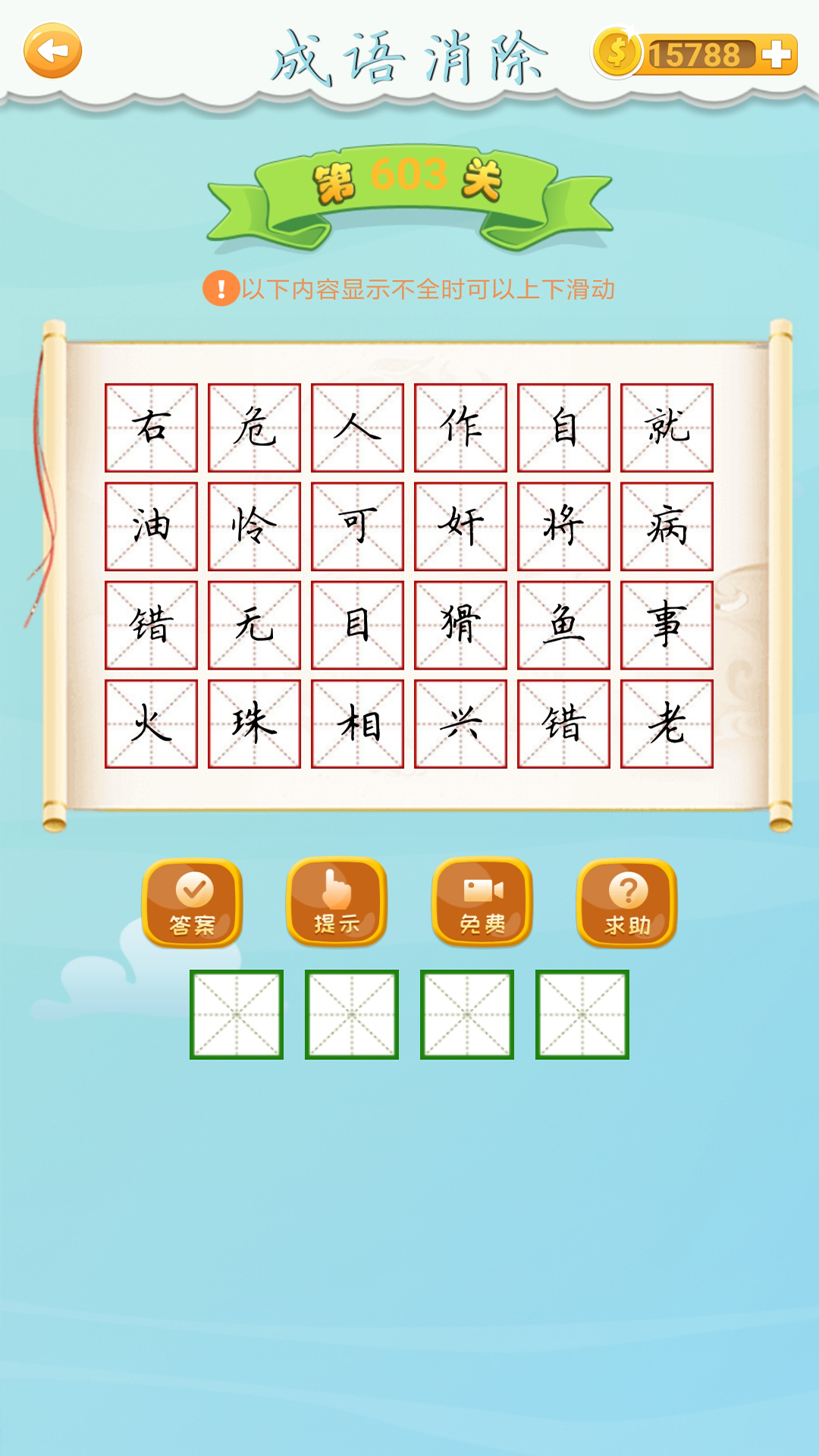The width and height of the screenshot is (819, 1456).
Task: Select the character tile 鱼
Action: pyautogui.click(x=563, y=625)
